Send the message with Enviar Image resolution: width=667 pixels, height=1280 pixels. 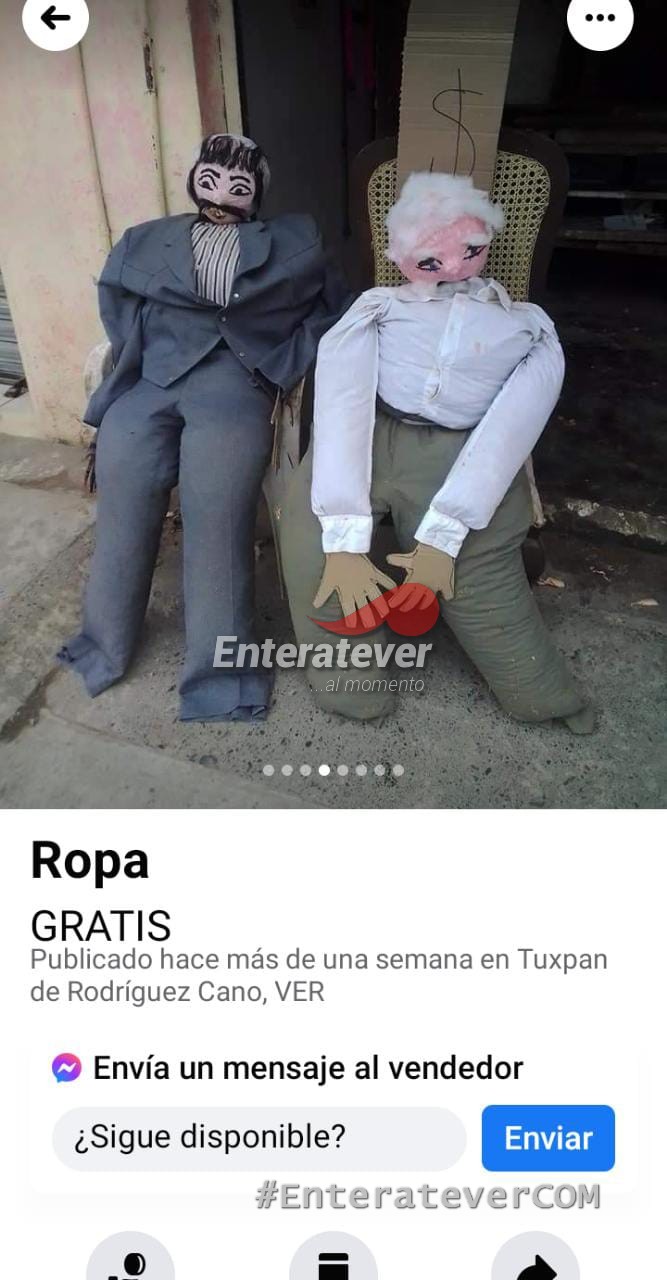click(548, 1138)
